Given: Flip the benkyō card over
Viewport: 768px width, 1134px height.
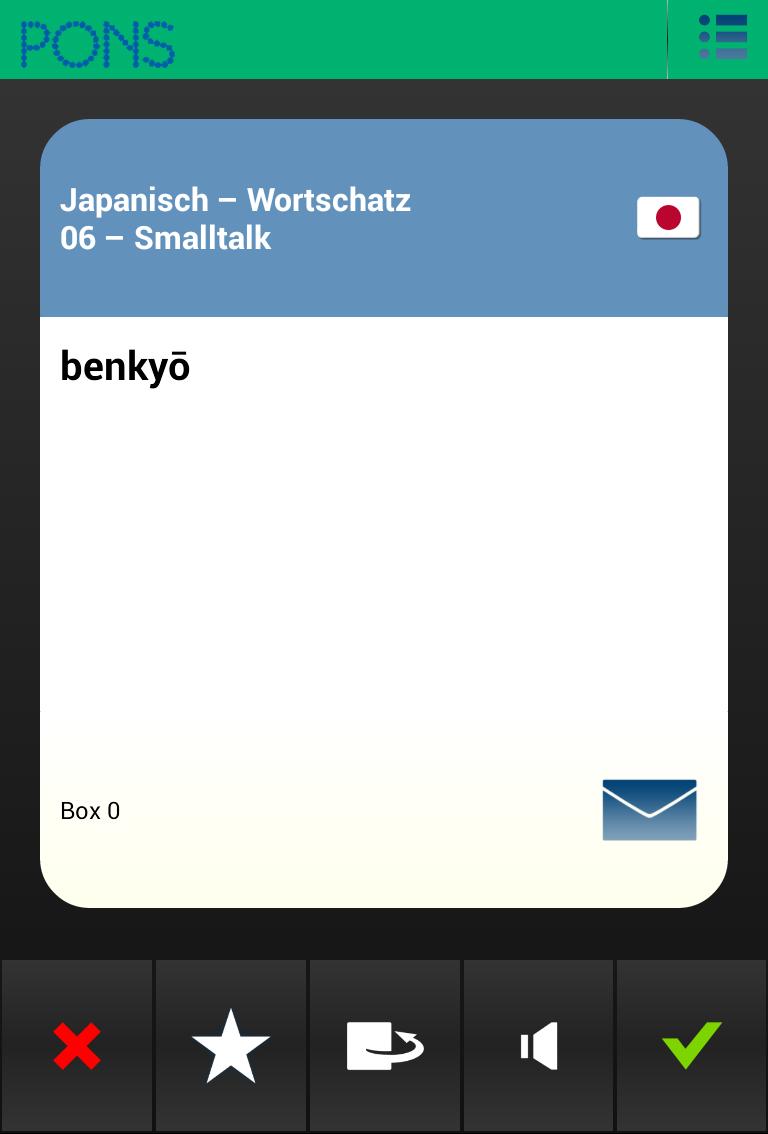Looking at the screenshot, I should 385,1046.
